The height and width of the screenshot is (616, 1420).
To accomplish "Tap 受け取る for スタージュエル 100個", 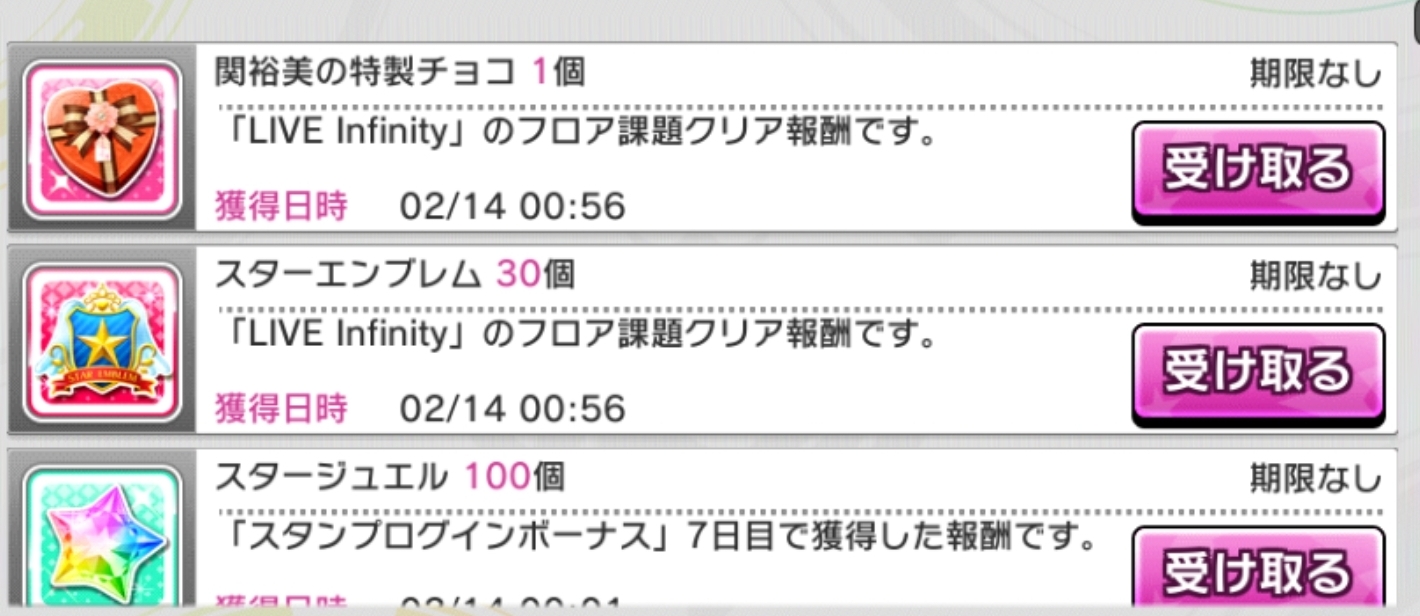I will pos(1258,572).
